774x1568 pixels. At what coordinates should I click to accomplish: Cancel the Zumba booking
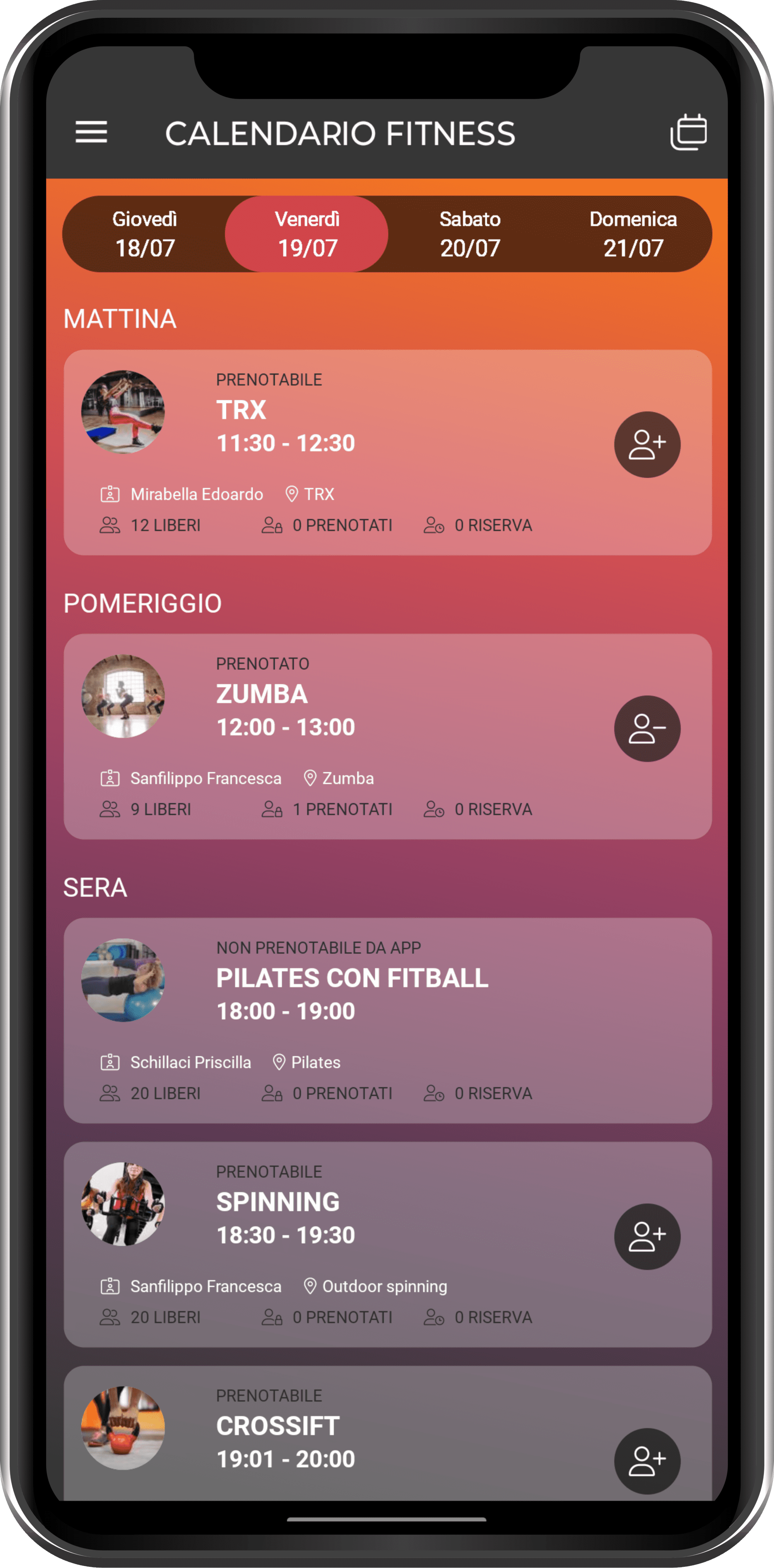click(647, 729)
